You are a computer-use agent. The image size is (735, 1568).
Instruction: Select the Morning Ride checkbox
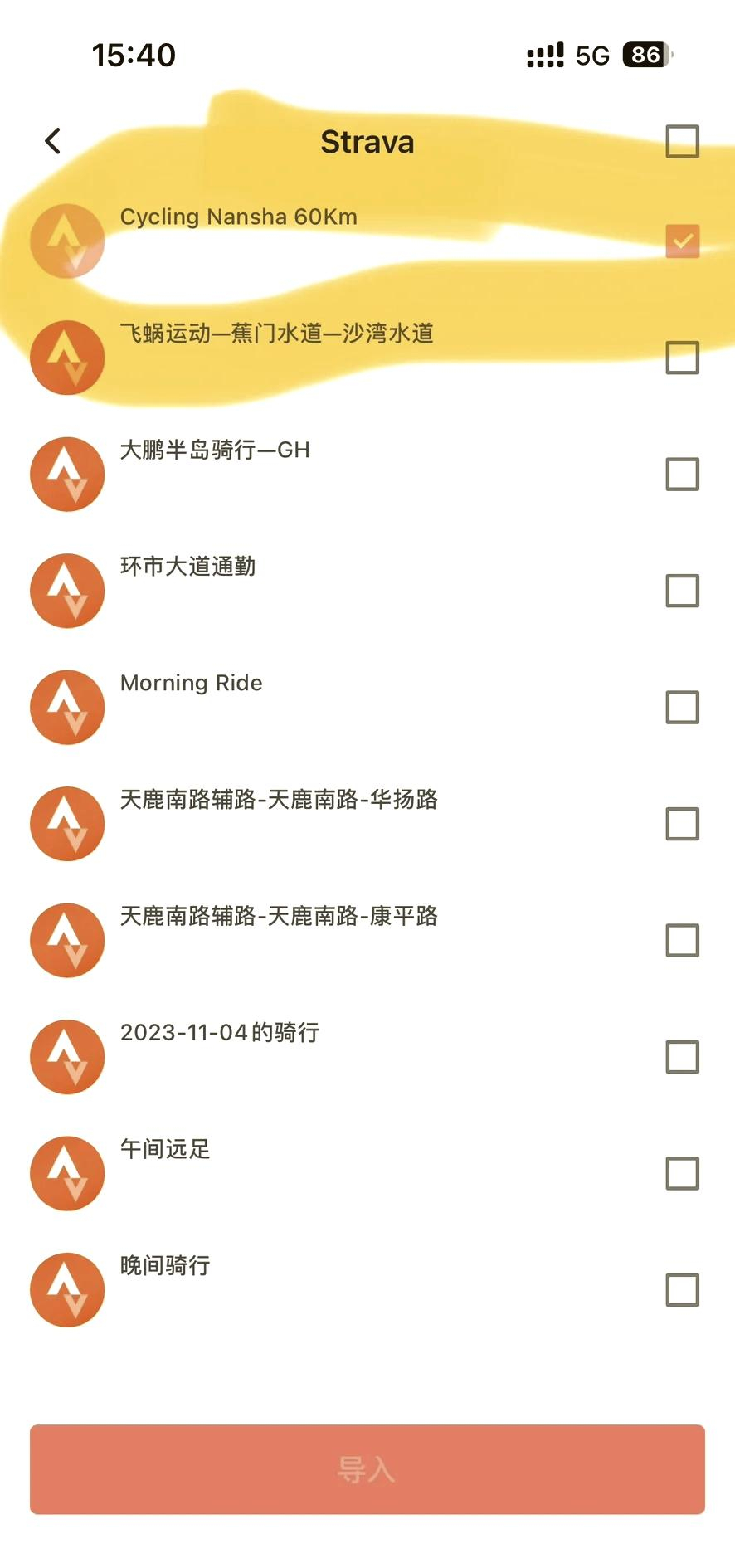pos(682,708)
